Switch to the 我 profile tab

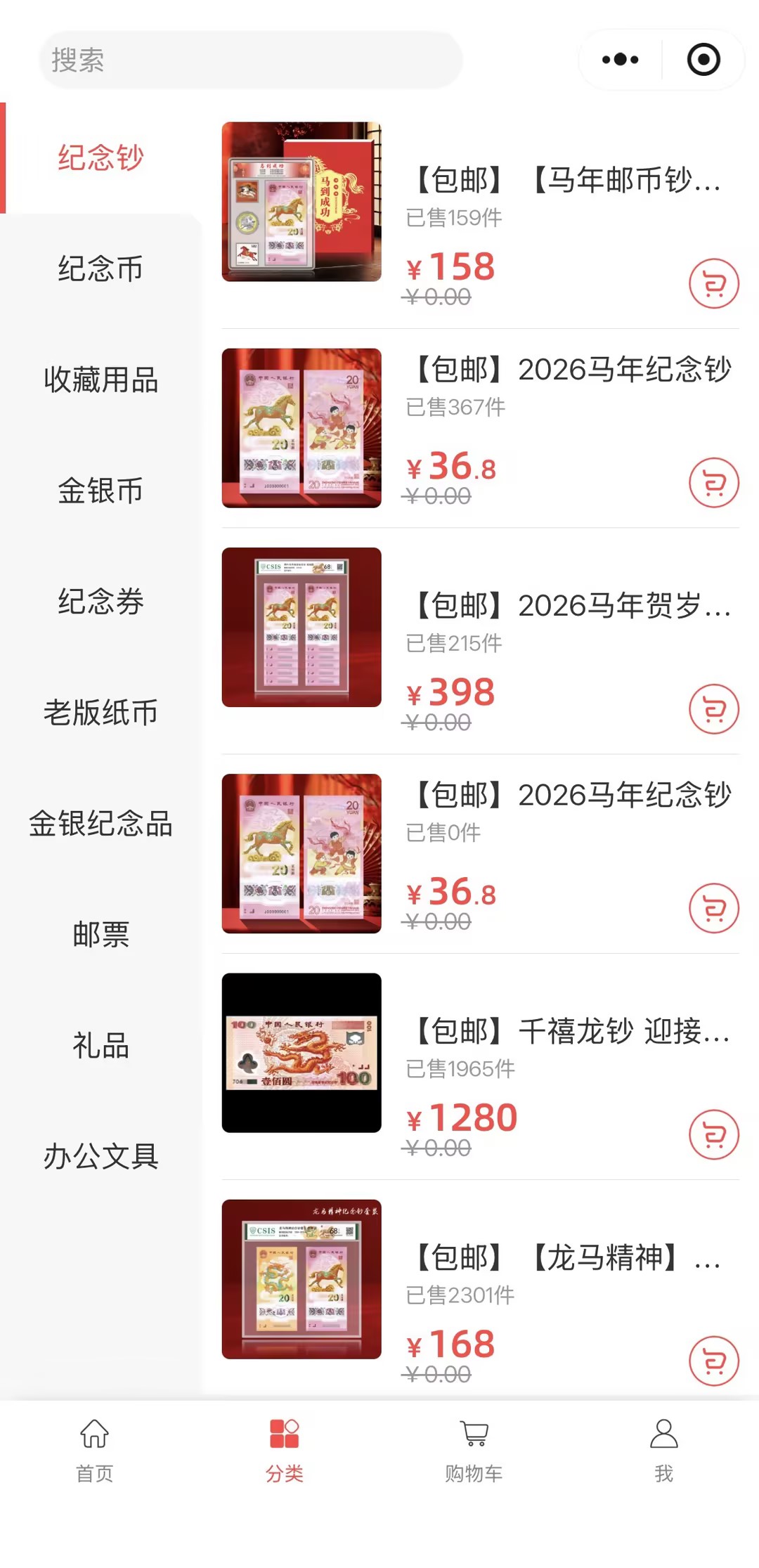click(663, 1451)
